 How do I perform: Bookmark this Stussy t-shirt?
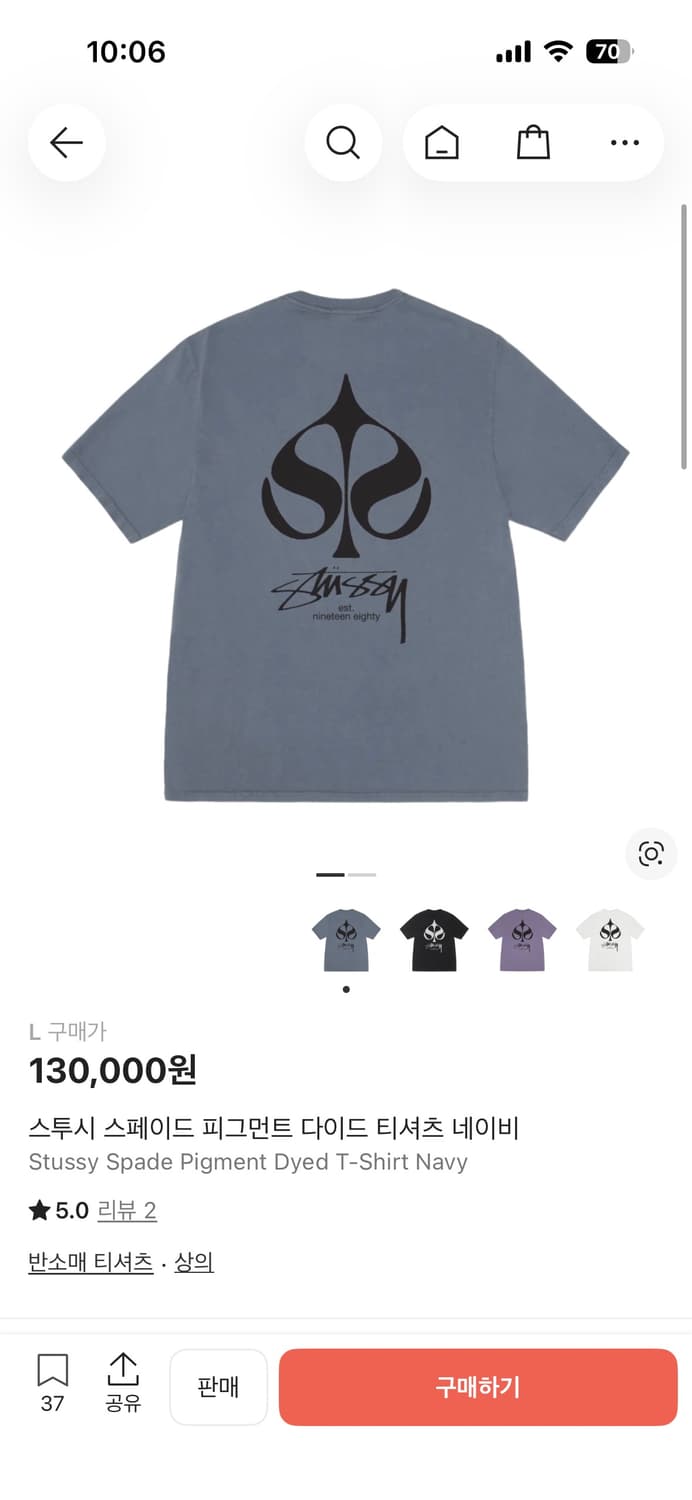52,1383
